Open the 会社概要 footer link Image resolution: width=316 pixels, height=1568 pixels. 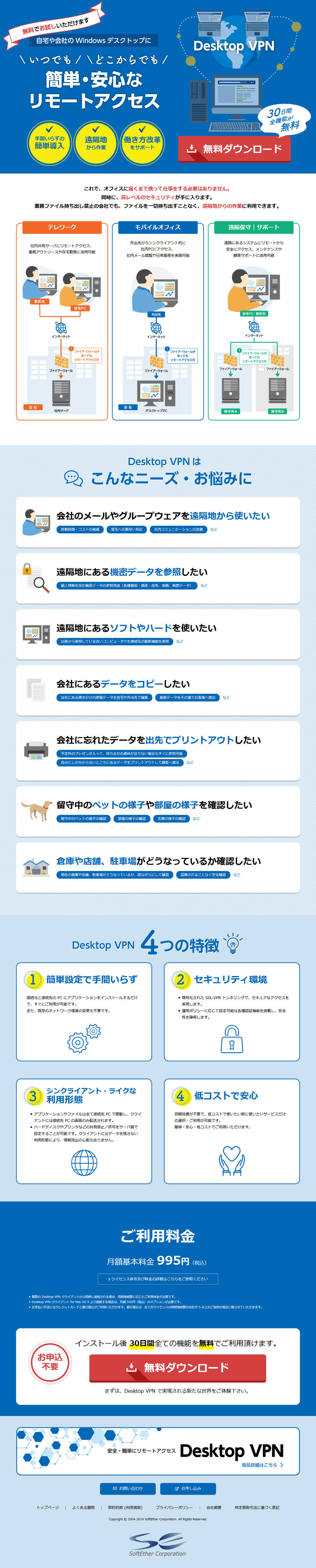pos(214,1508)
